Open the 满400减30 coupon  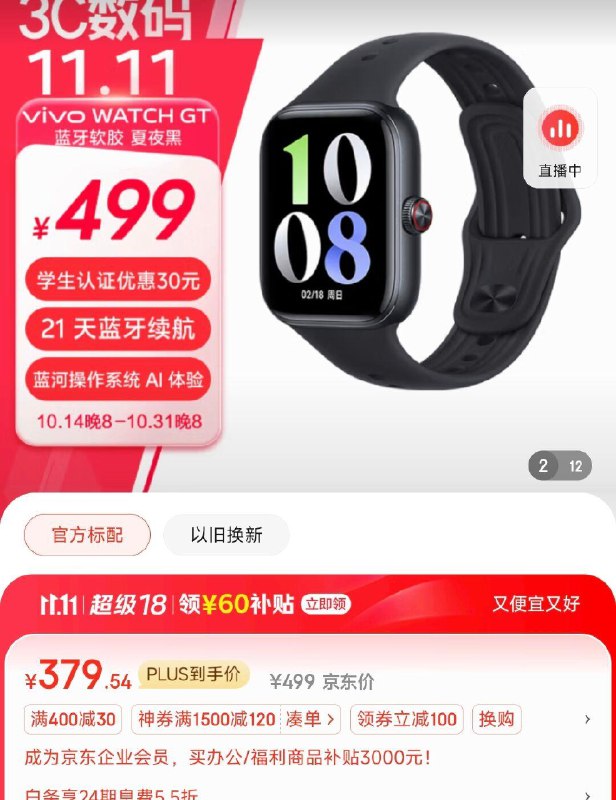[72, 719]
